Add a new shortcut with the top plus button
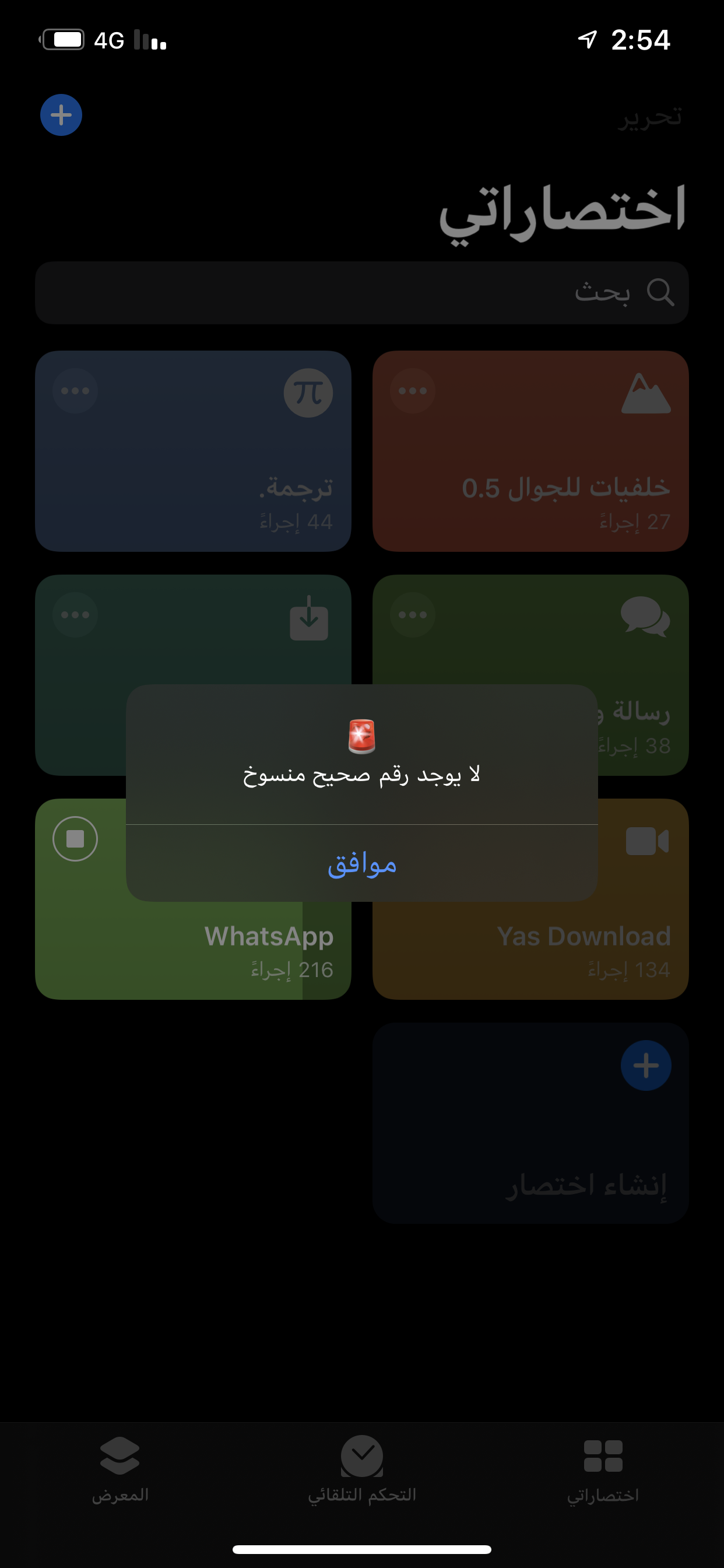The height and width of the screenshot is (1568, 724). click(61, 115)
